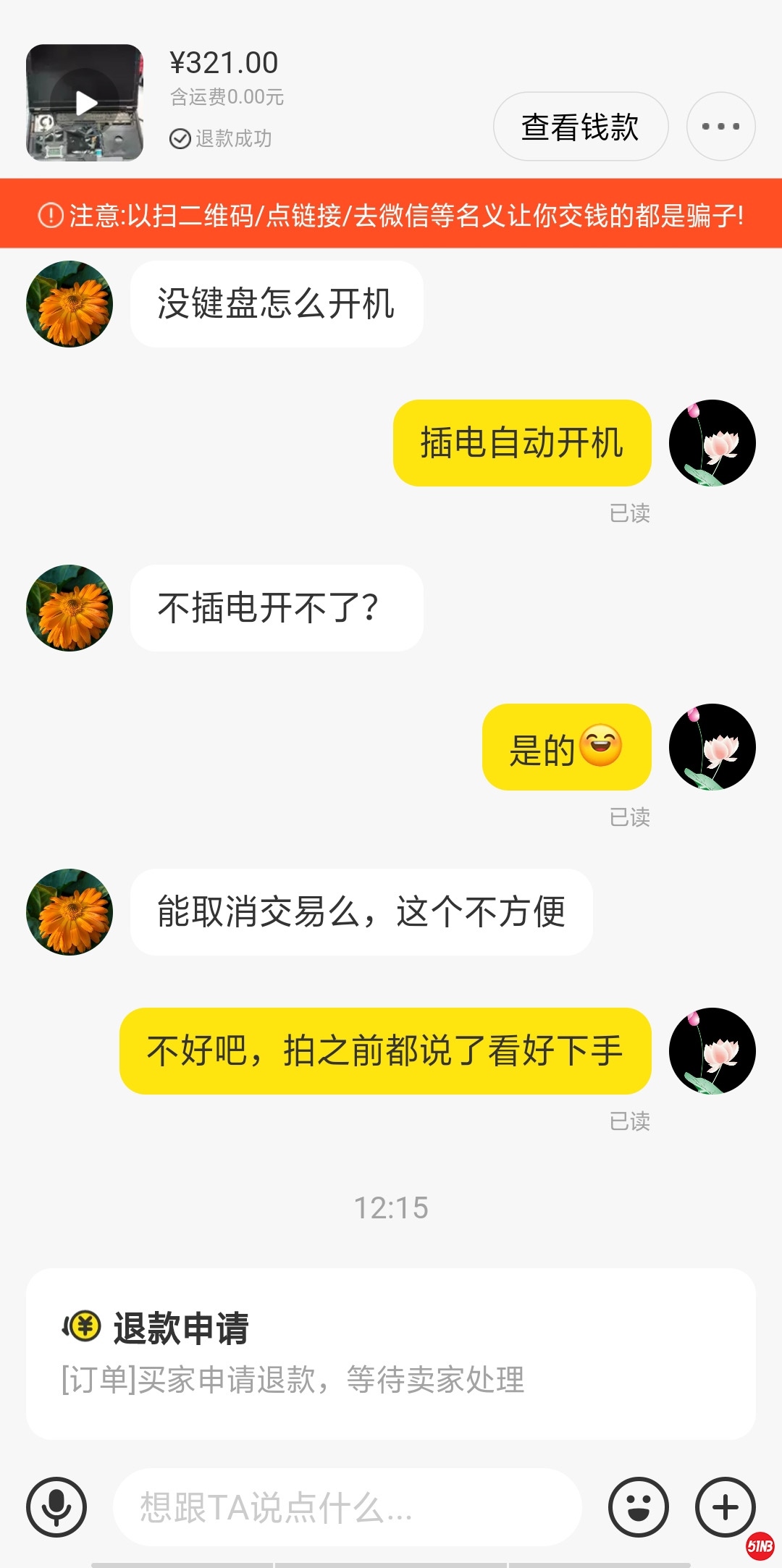Open my lotus avatar profile
This screenshot has height=1568, width=782.
click(712, 443)
